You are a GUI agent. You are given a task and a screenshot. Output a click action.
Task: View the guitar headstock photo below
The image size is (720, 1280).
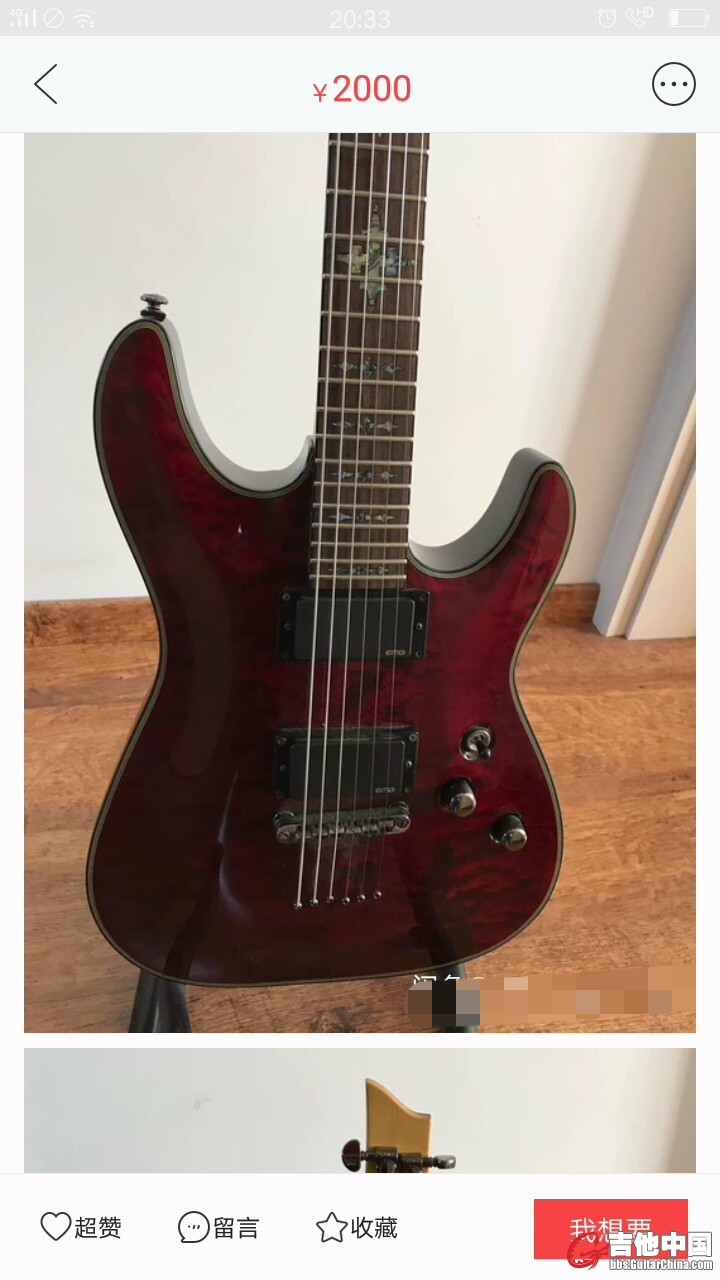(360, 1110)
